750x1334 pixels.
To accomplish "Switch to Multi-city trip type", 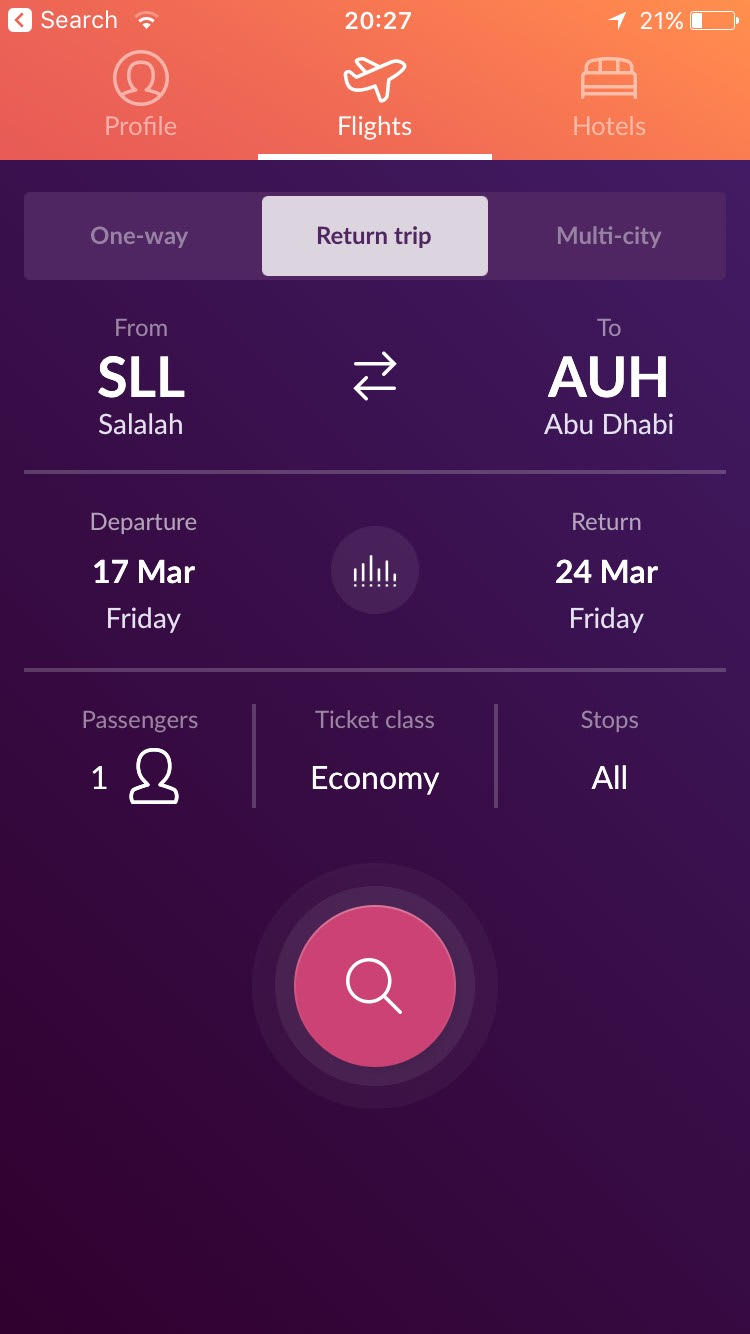I will (608, 236).
